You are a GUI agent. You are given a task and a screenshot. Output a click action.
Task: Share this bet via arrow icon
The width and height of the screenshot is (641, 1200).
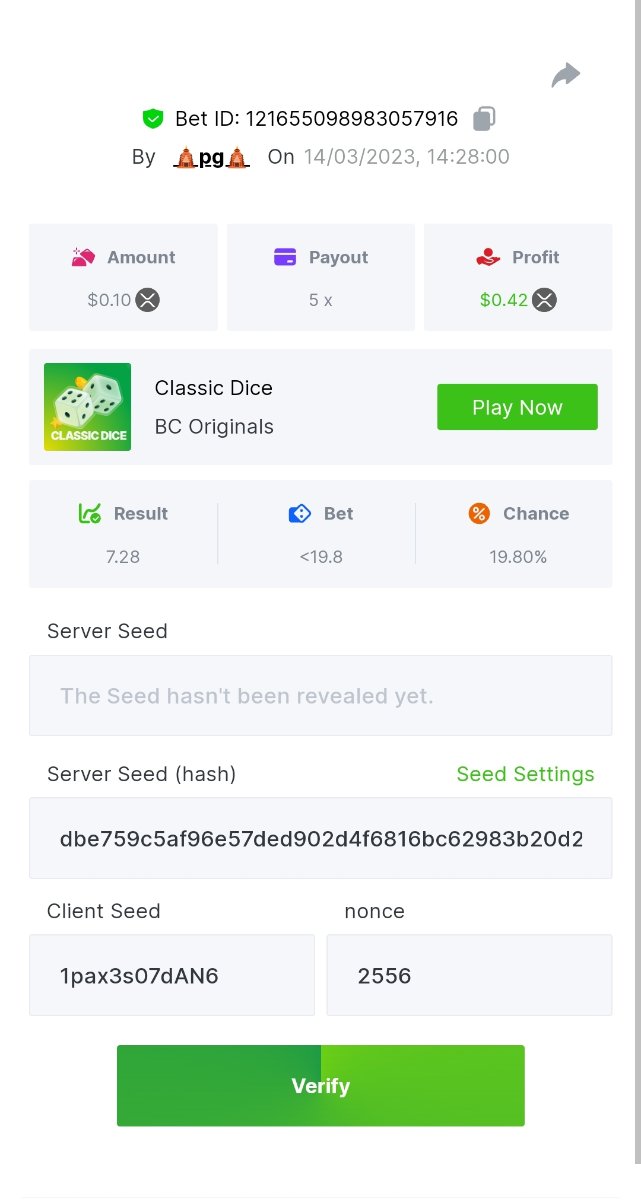566,75
